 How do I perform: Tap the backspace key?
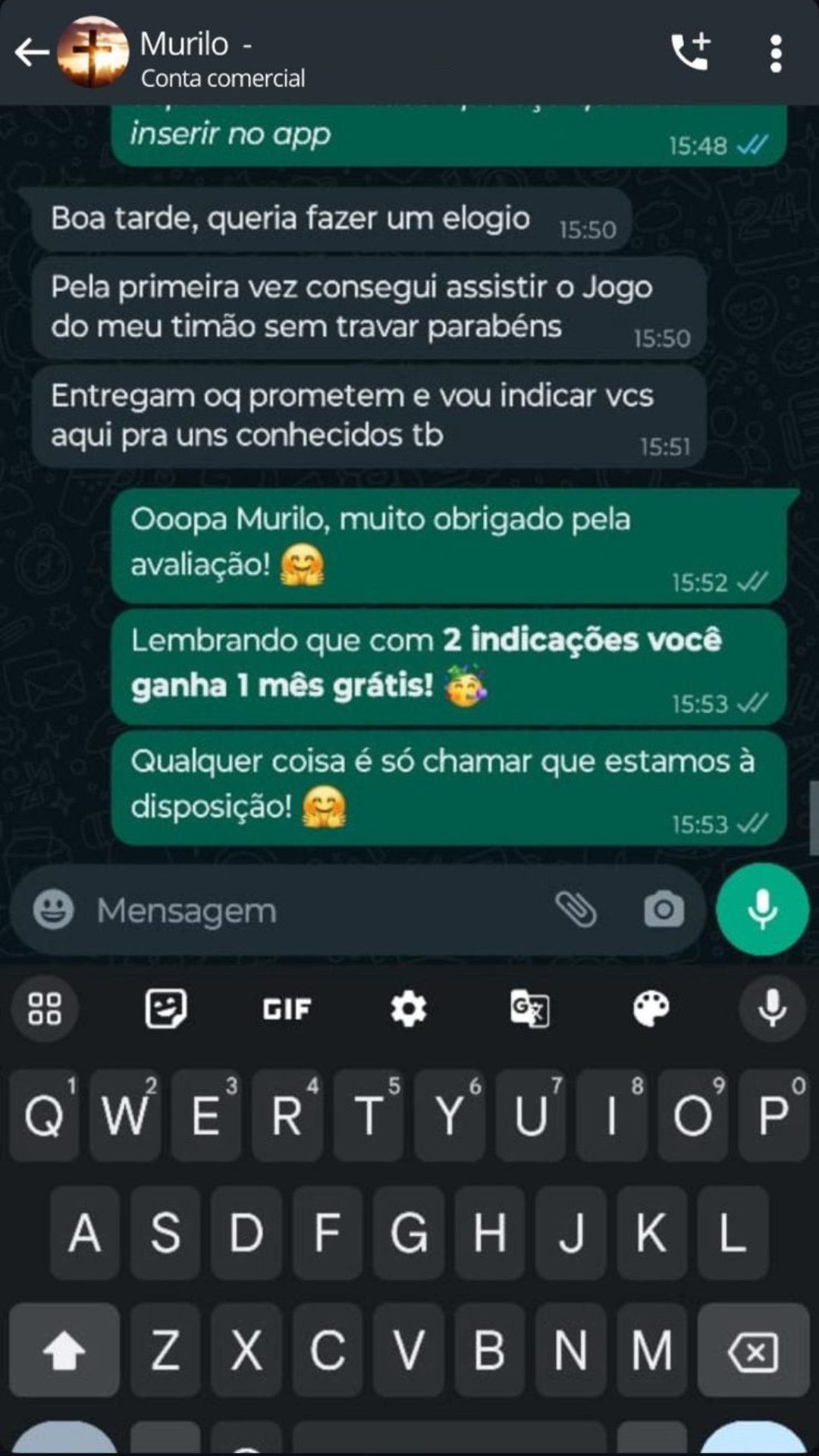753,1351
